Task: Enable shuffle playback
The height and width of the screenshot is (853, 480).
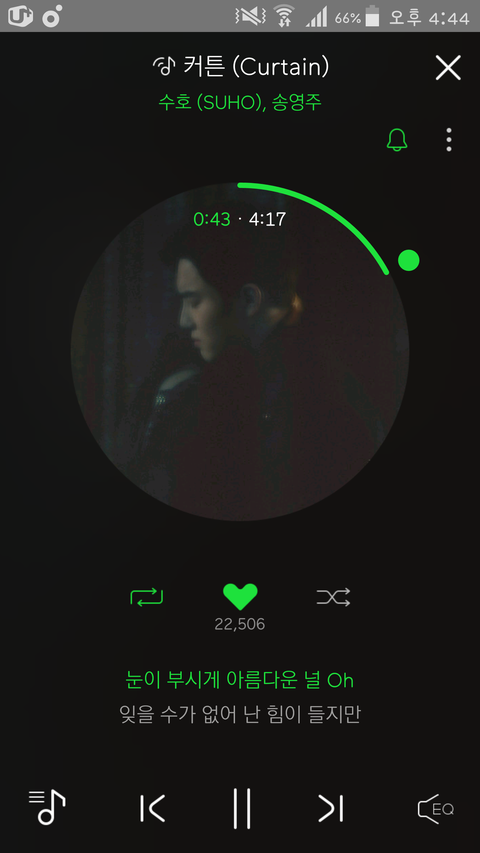Action: 333,597
